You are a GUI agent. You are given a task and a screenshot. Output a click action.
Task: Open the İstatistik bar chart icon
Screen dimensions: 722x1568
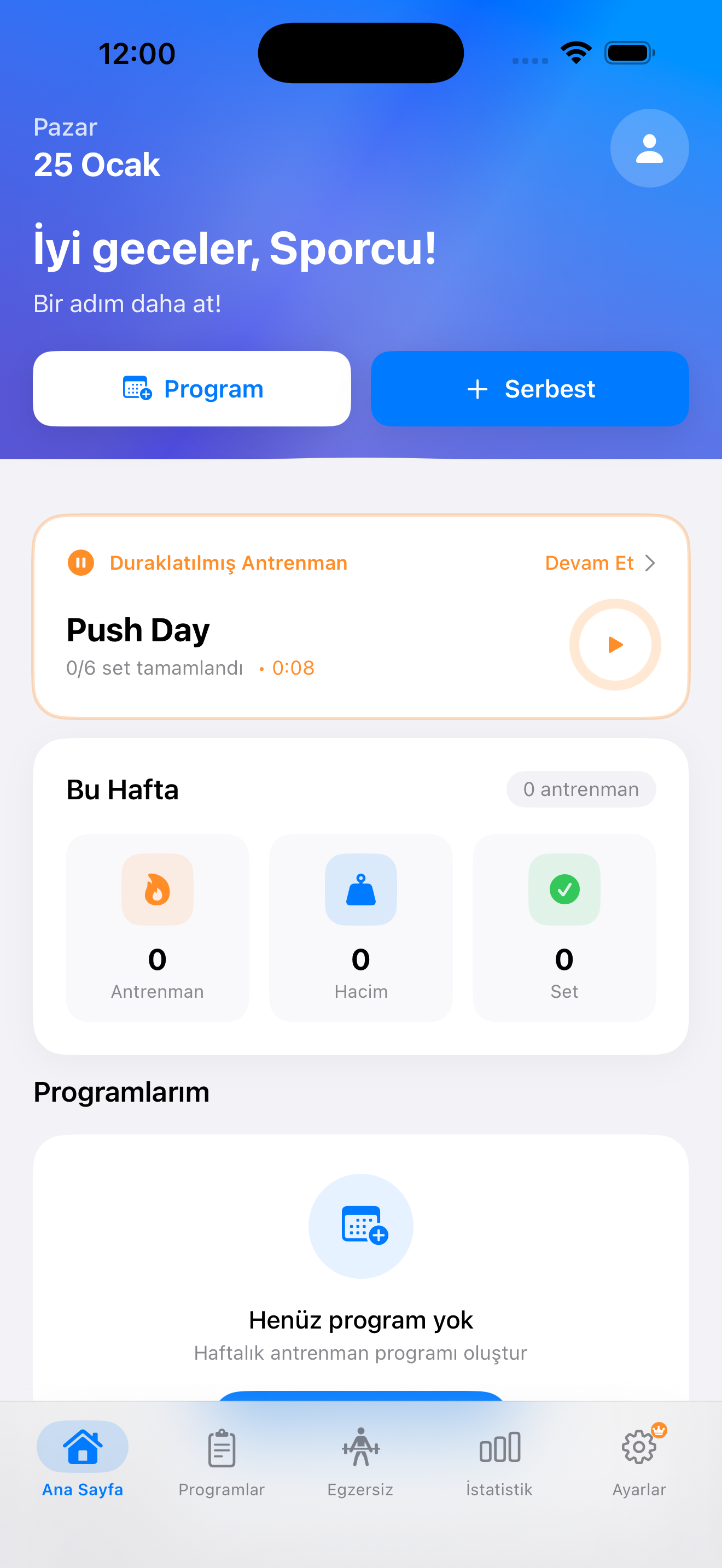coord(499,1448)
